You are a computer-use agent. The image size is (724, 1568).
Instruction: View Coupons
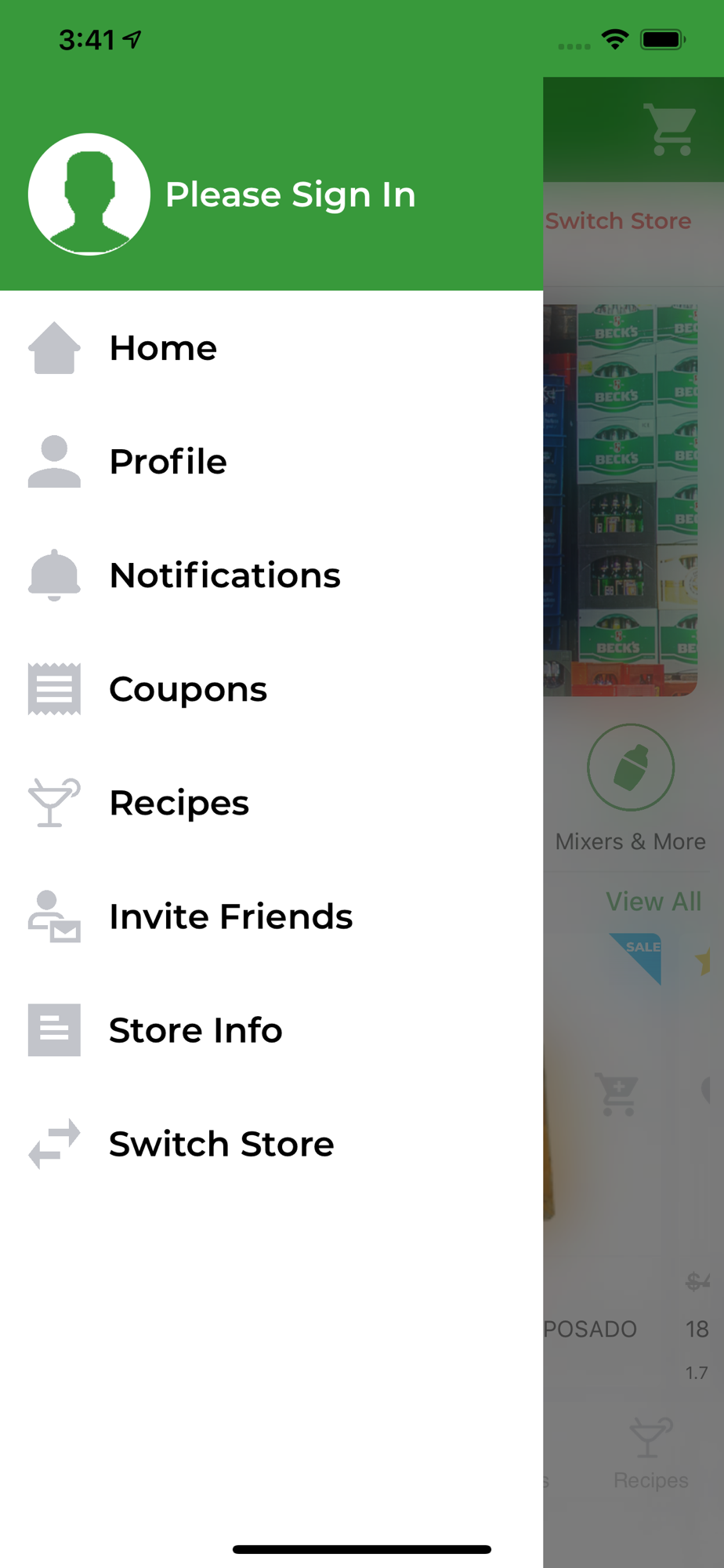271,688
